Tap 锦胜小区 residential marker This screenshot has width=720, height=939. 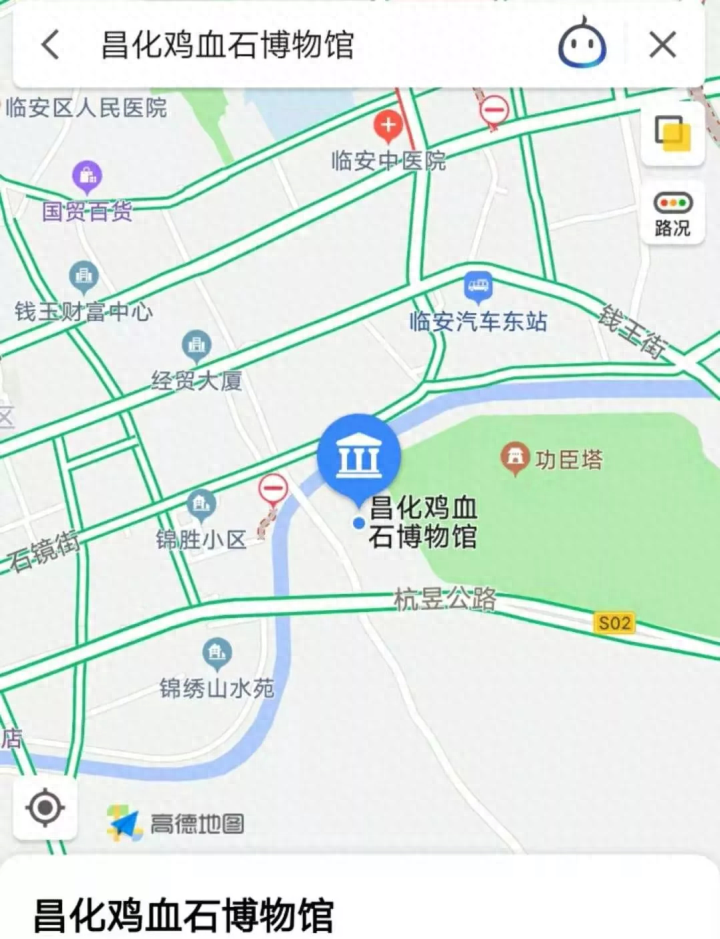click(201, 506)
